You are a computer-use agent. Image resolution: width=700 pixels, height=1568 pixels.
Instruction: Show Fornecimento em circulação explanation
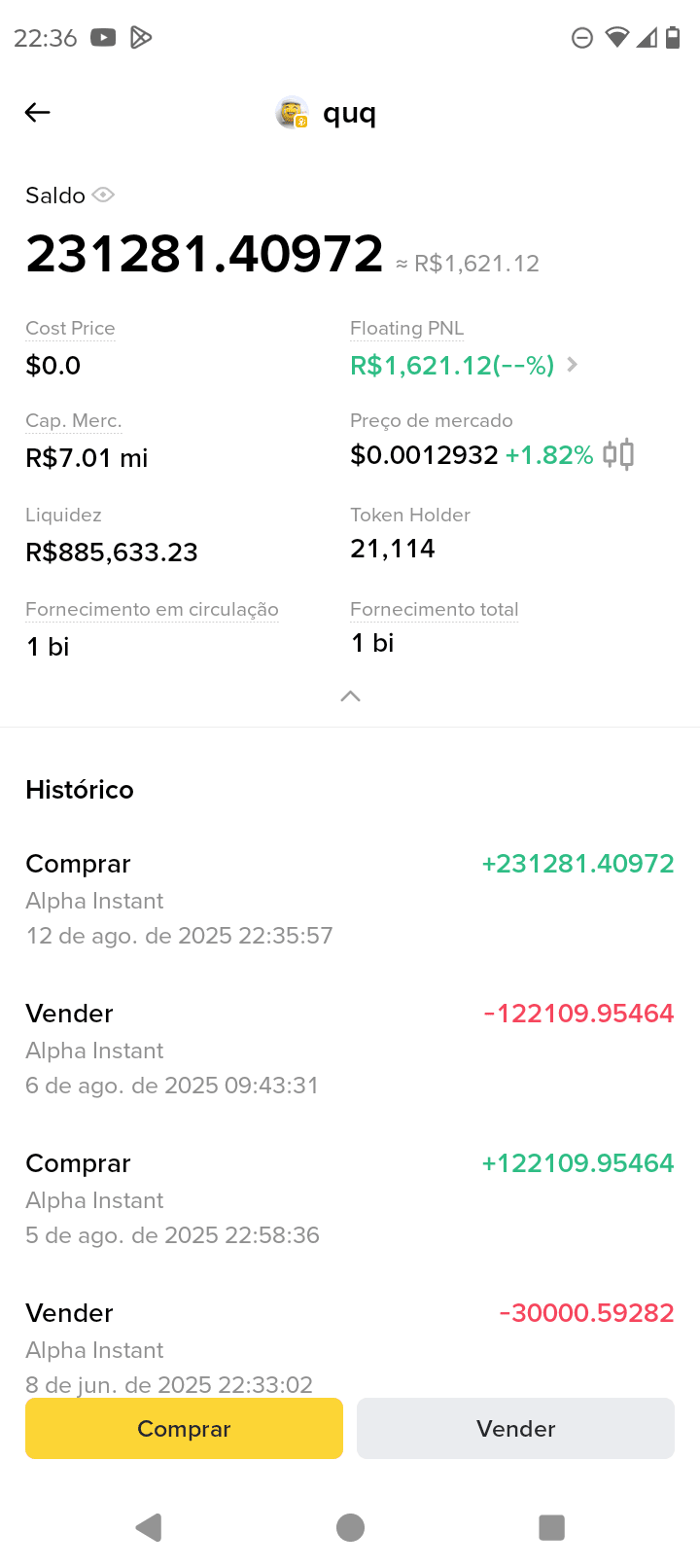(152, 610)
